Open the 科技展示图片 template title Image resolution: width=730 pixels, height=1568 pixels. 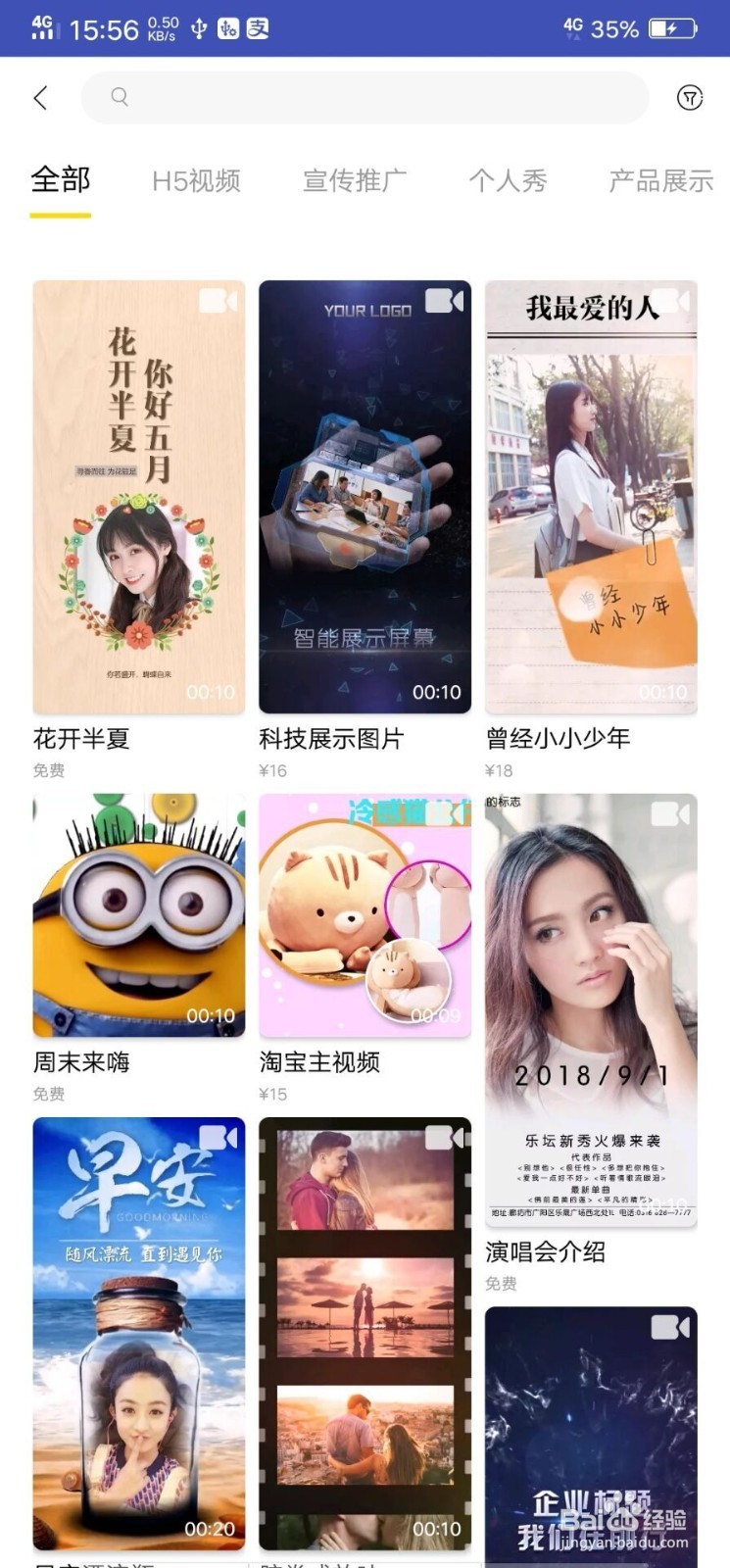click(333, 740)
